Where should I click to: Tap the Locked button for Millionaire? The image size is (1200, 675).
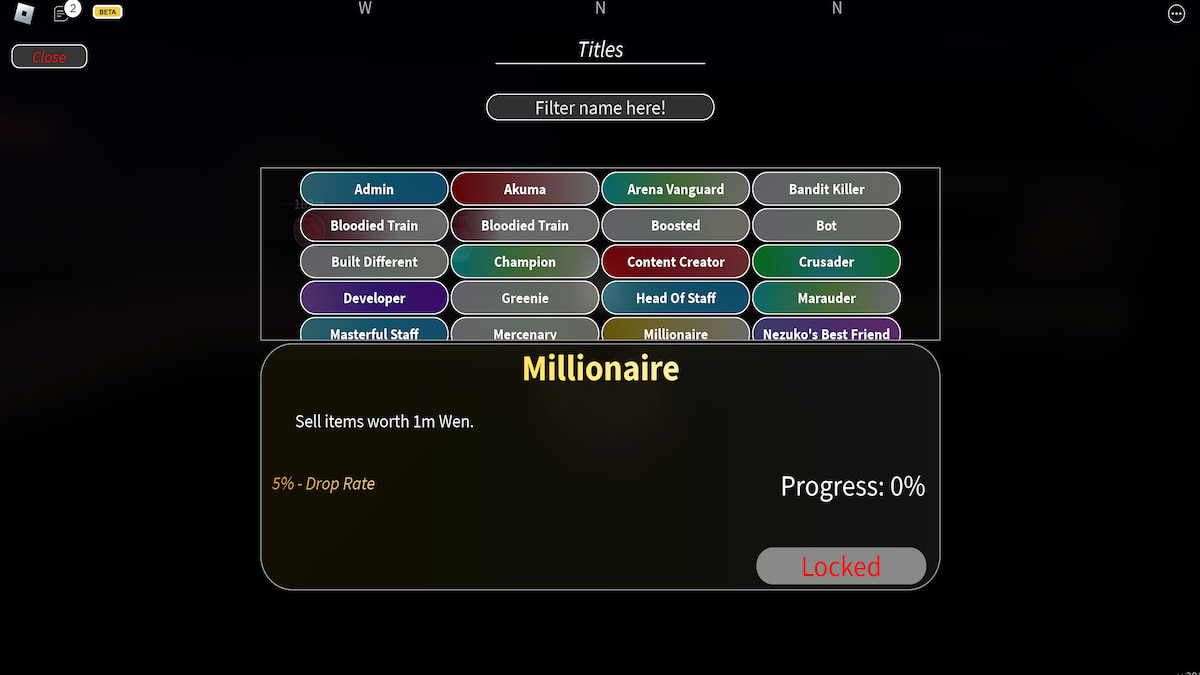(841, 566)
